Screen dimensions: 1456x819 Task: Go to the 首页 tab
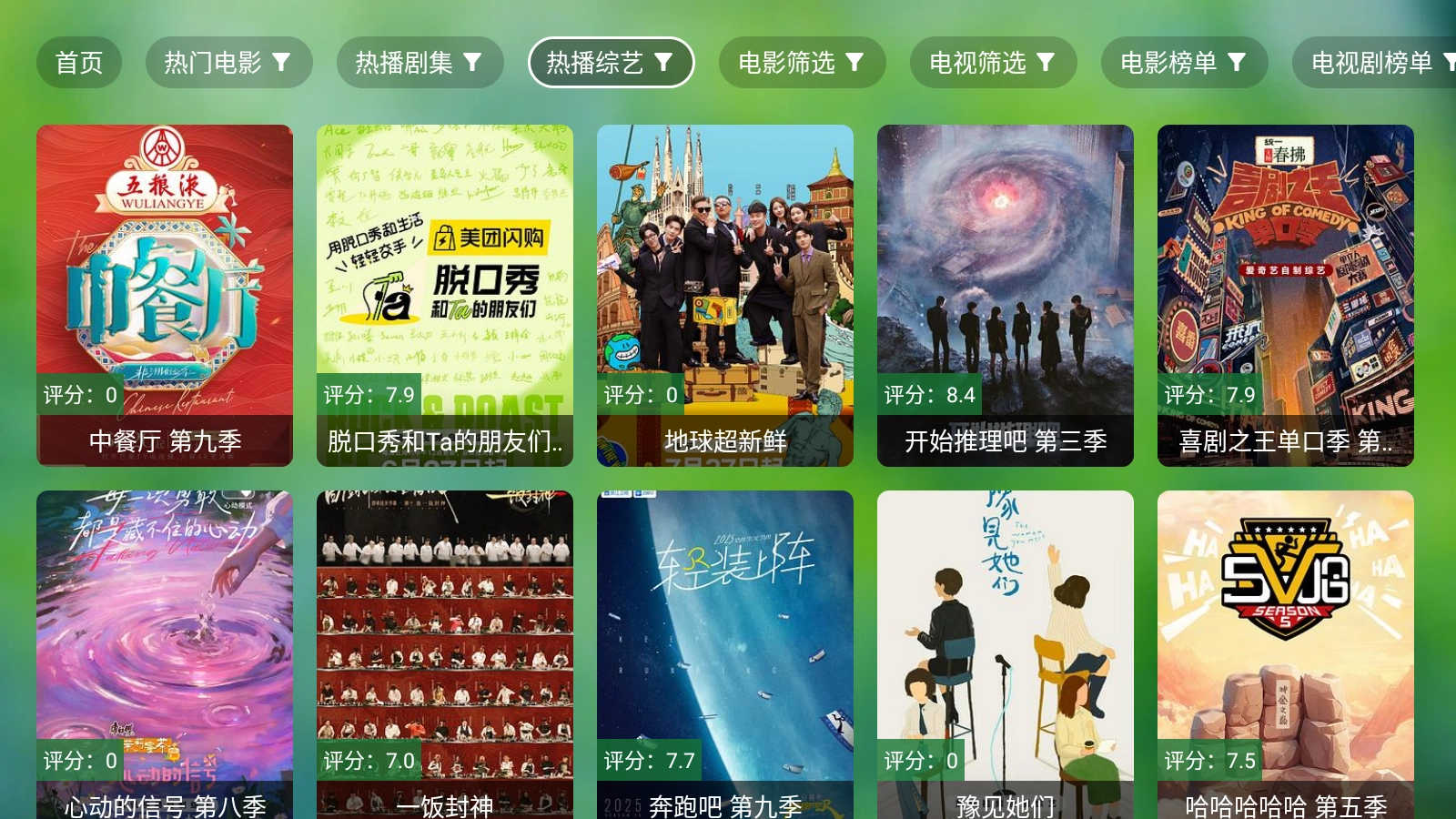tap(79, 63)
